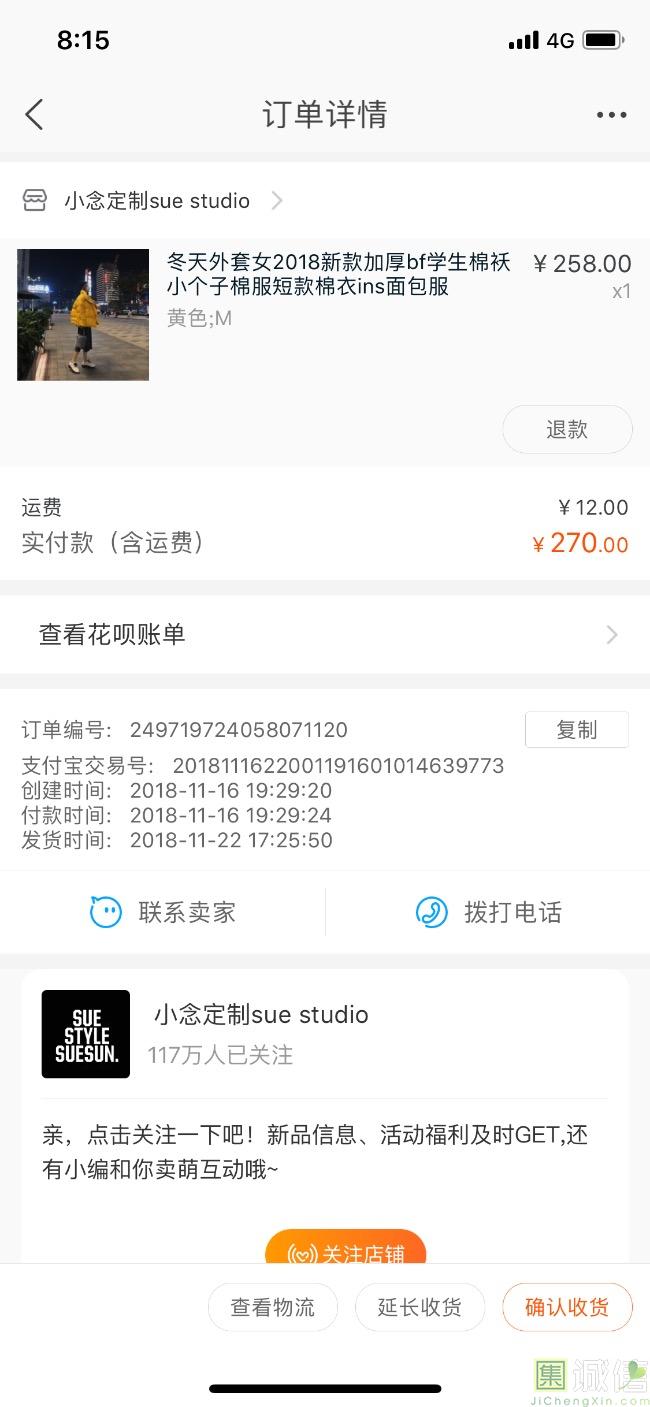
Task: Follow the shop with 关注店铺
Action: click(x=346, y=1250)
